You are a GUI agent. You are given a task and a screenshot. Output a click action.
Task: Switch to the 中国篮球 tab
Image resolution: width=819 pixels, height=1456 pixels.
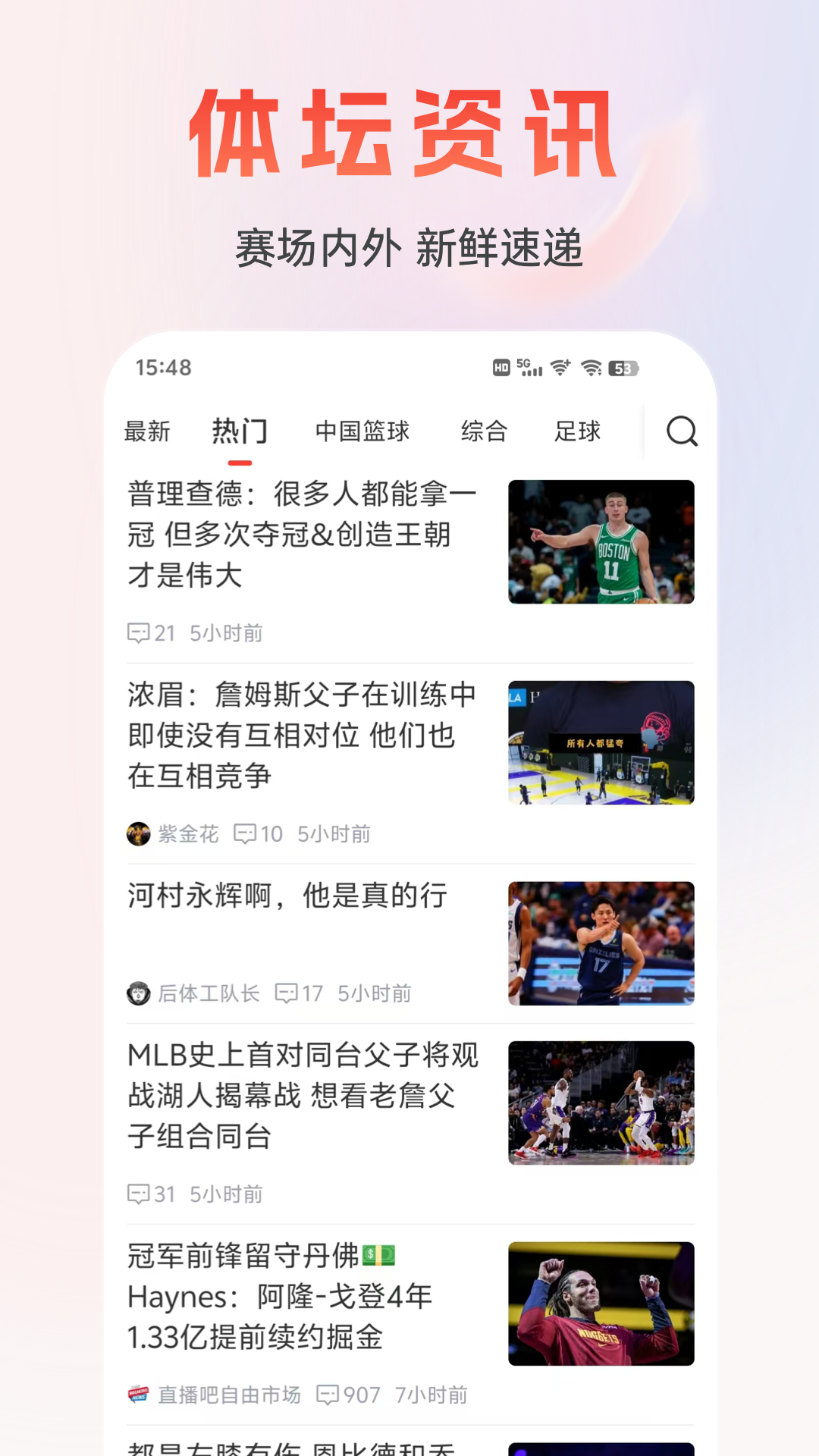pyautogui.click(x=362, y=431)
